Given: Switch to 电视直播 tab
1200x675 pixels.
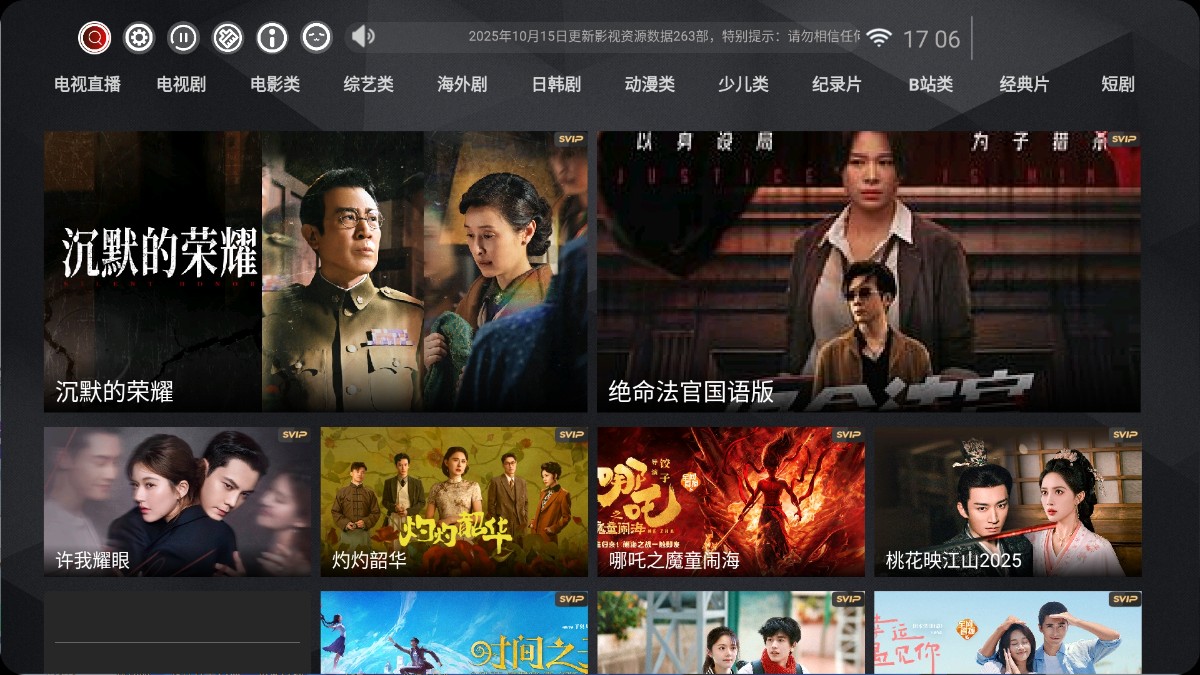Looking at the screenshot, I should 87,85.
